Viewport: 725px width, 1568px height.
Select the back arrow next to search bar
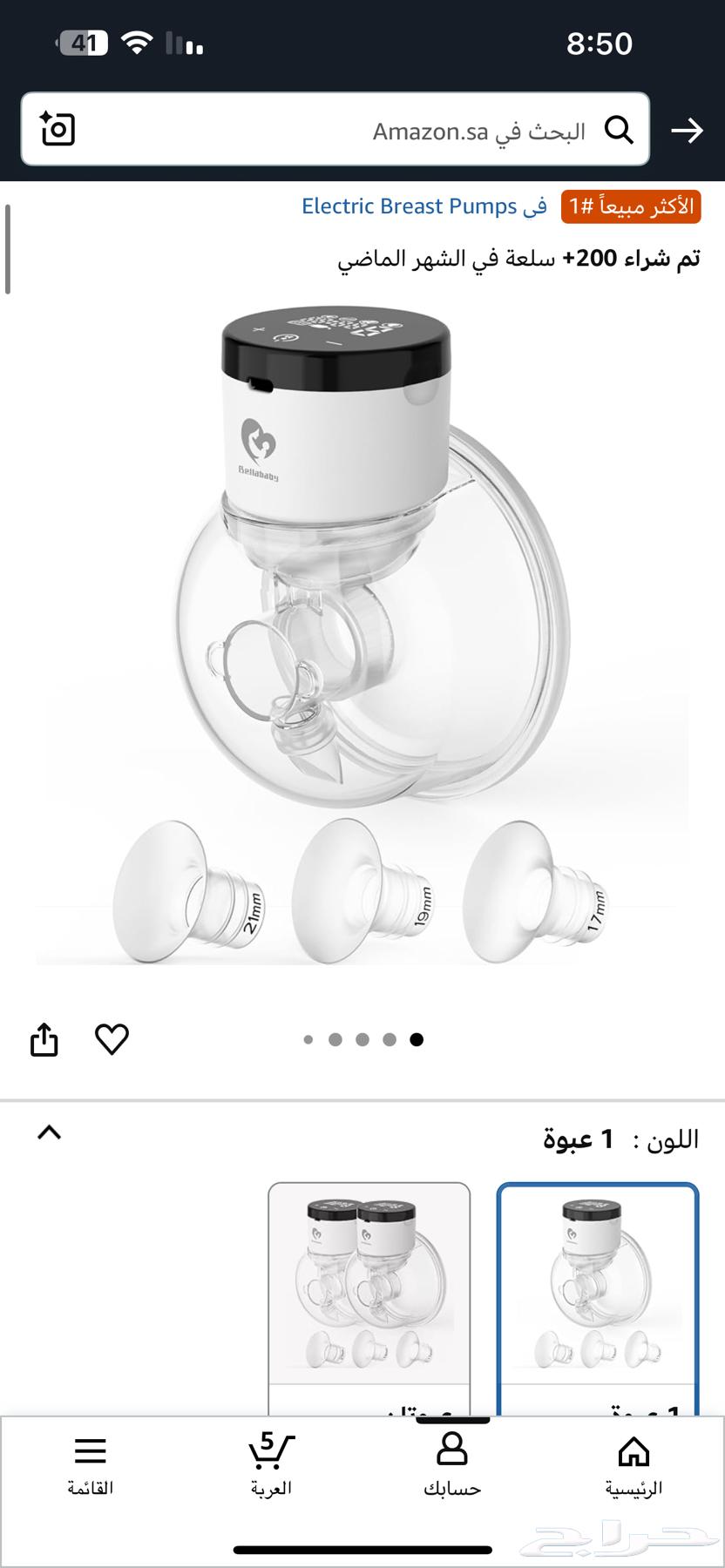(689, 131)
